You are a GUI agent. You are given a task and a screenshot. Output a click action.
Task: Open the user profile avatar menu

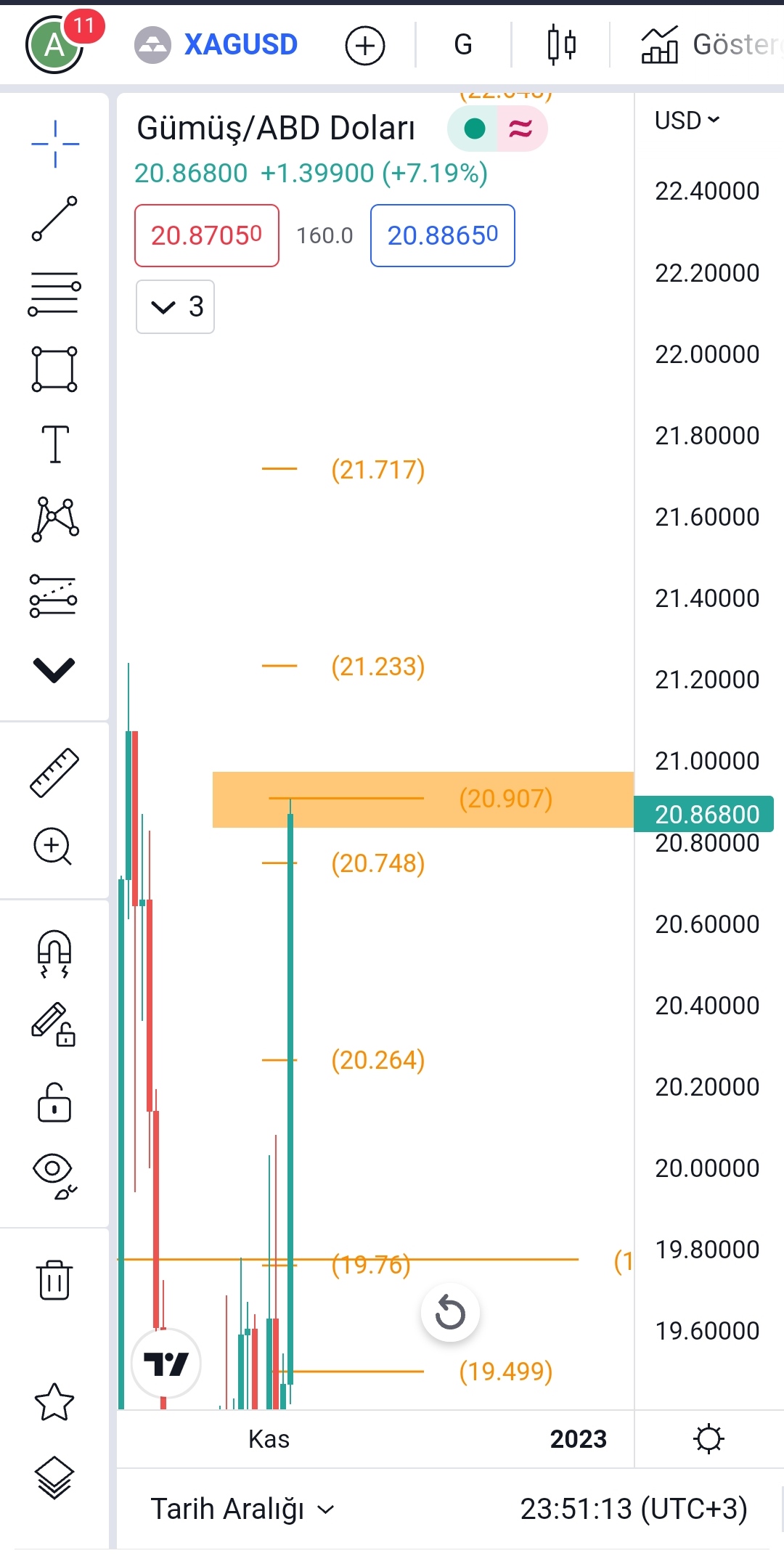coord(55,45)
